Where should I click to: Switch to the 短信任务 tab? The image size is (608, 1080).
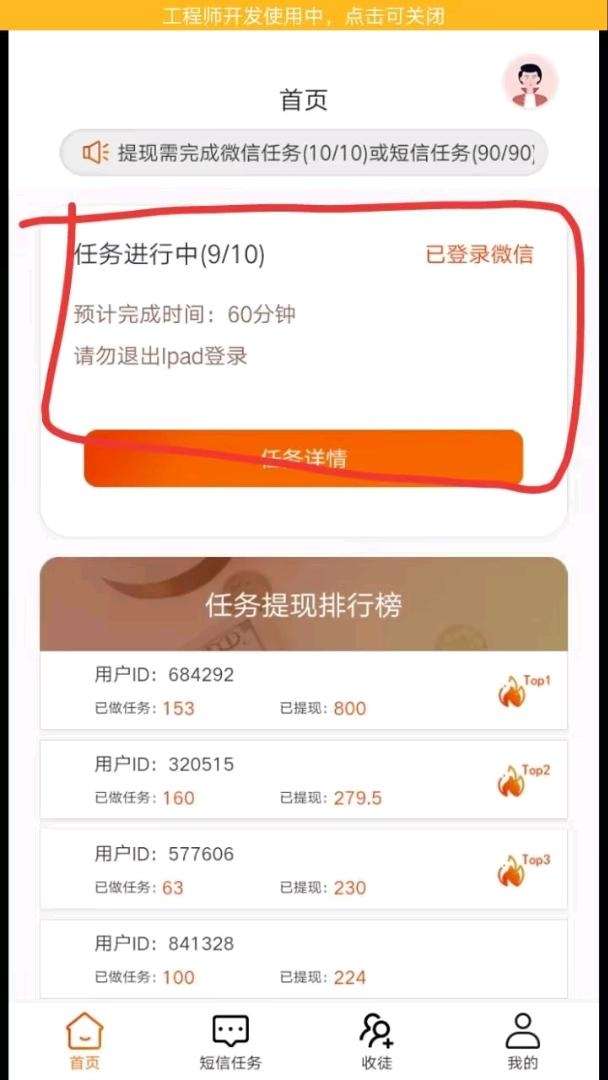click(231, 1041)
